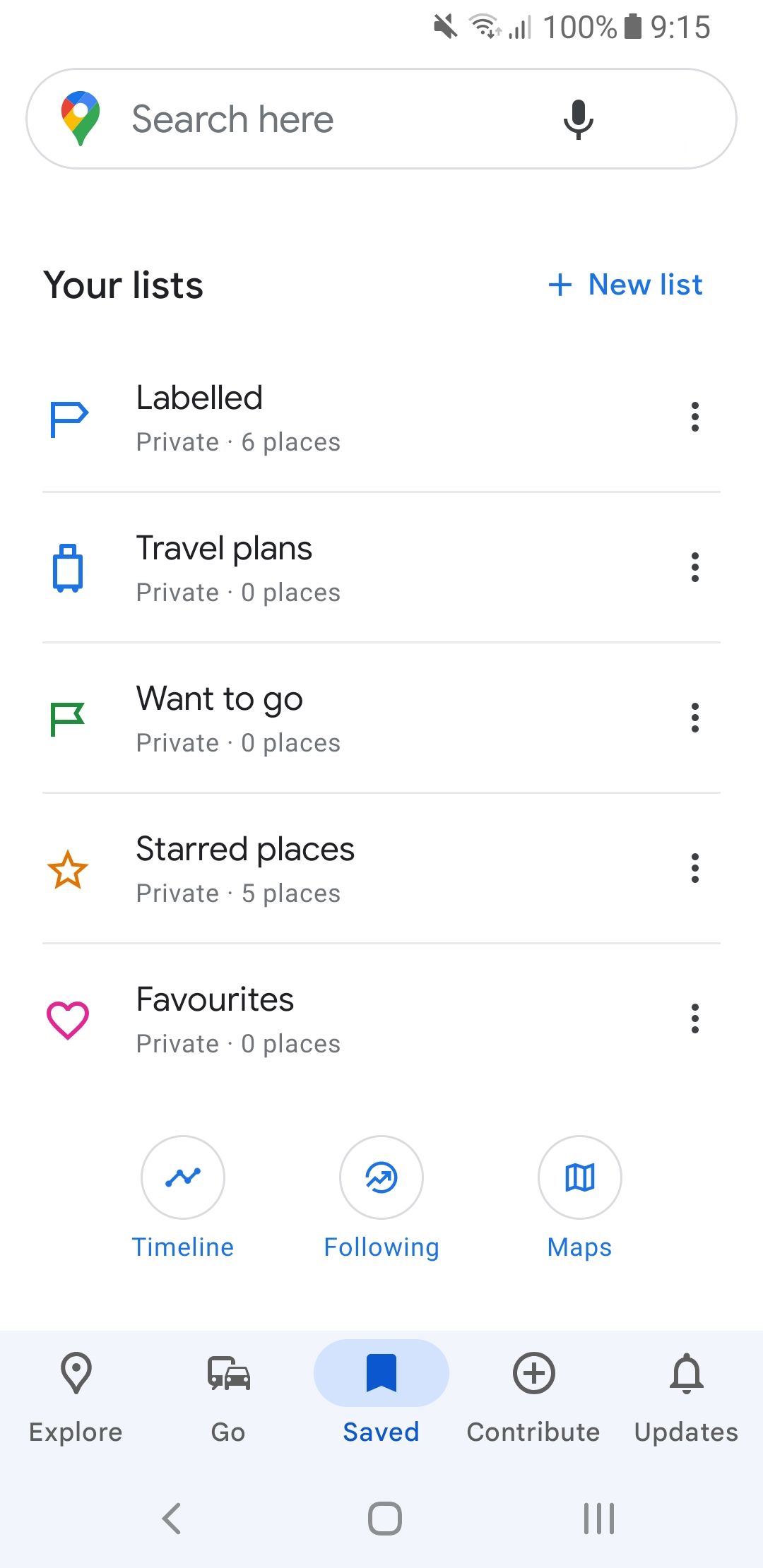Create a New list
763x1568 pixels.
[x=625, y=285]
